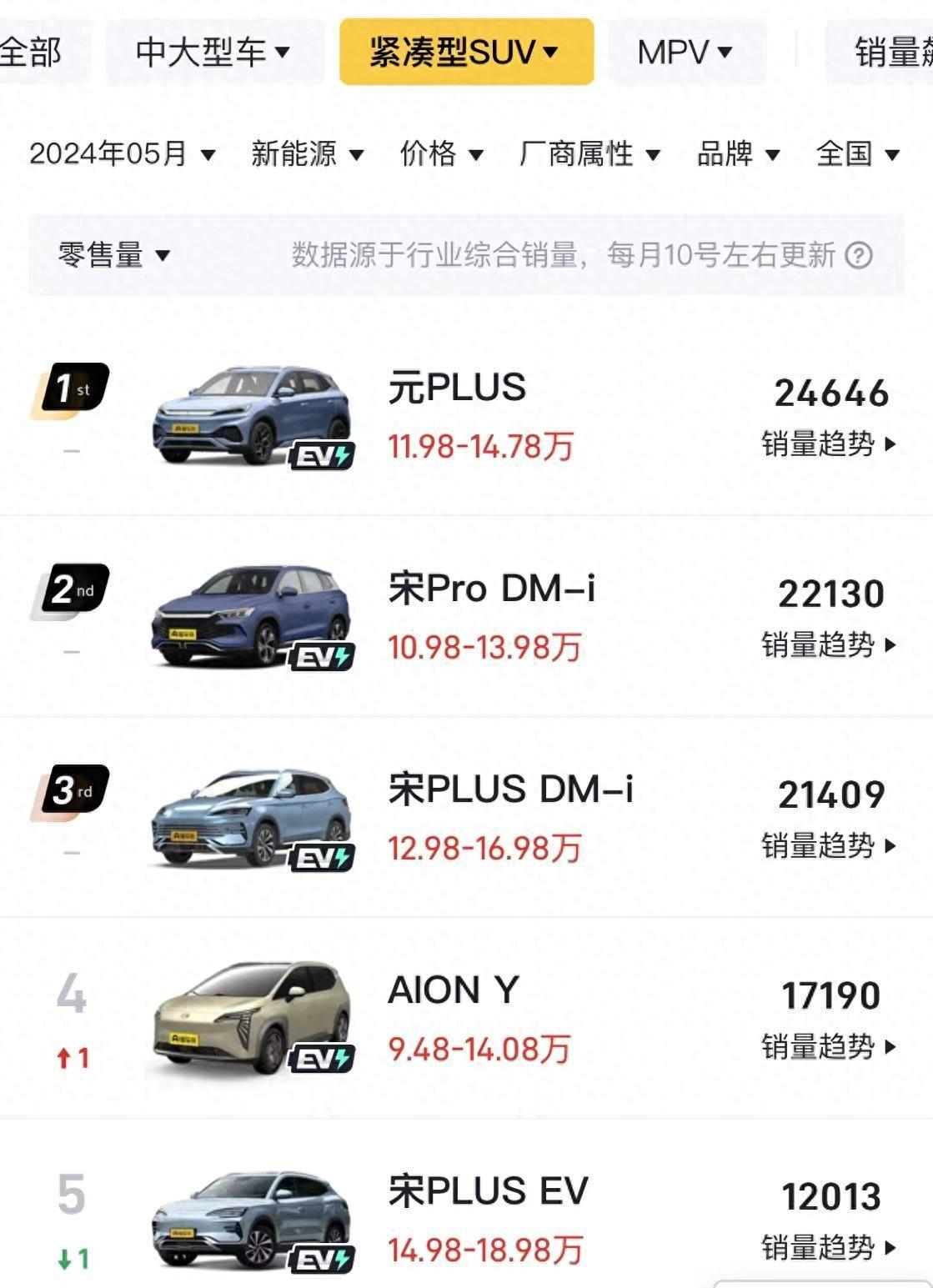View 销量趋势 for 元PLUS

pos(827,444)
